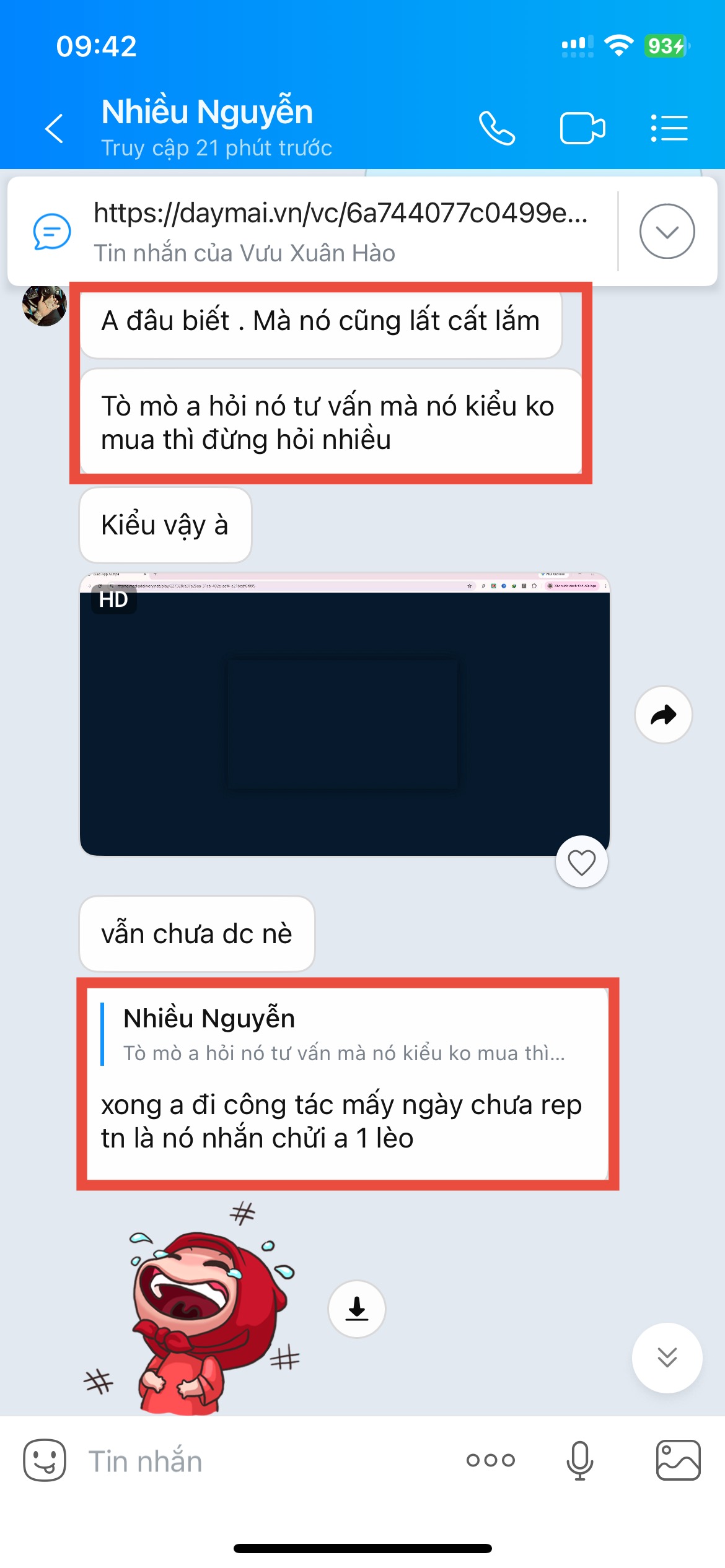Forward the HD video message
Screen dimensions: 725x1568
tap(664, 715)
